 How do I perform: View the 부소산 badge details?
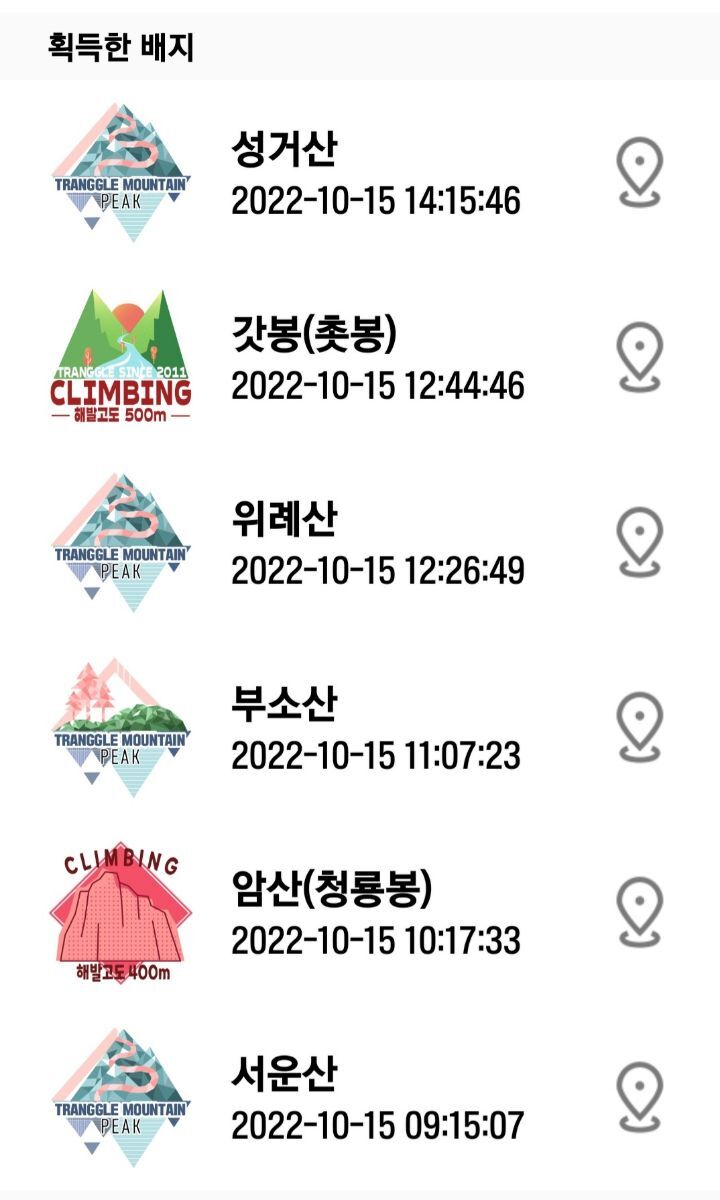tap(360, 727)
